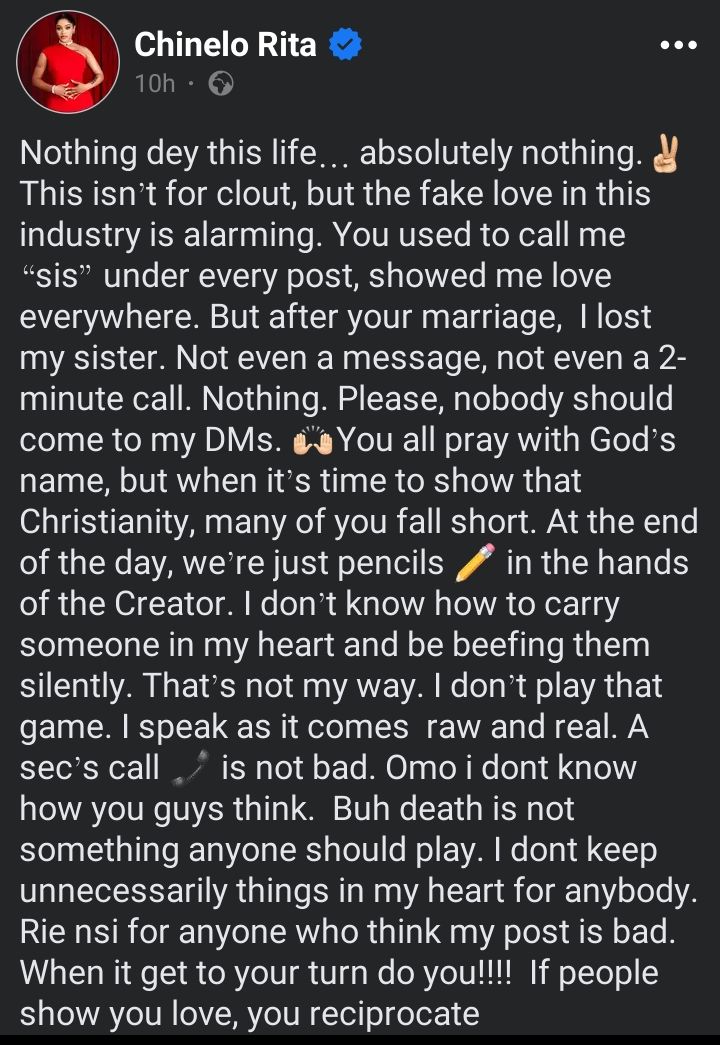Image resolution: width=720 pixels, height=1045 pixels.
Task: Open Chinelo Rita's profile picture
Action: click(x=67, y=64)
